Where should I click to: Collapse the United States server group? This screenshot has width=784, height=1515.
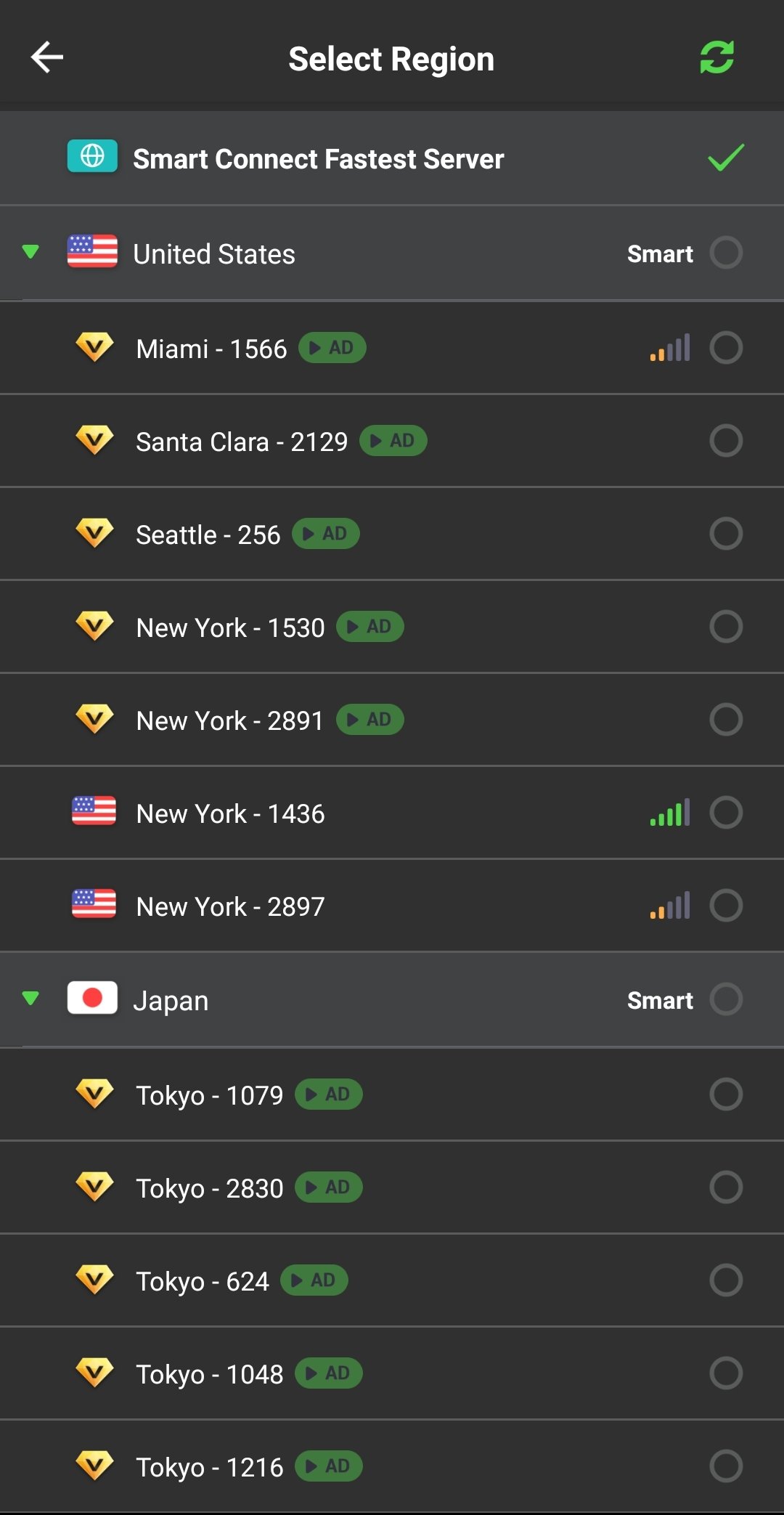(30, 252)
